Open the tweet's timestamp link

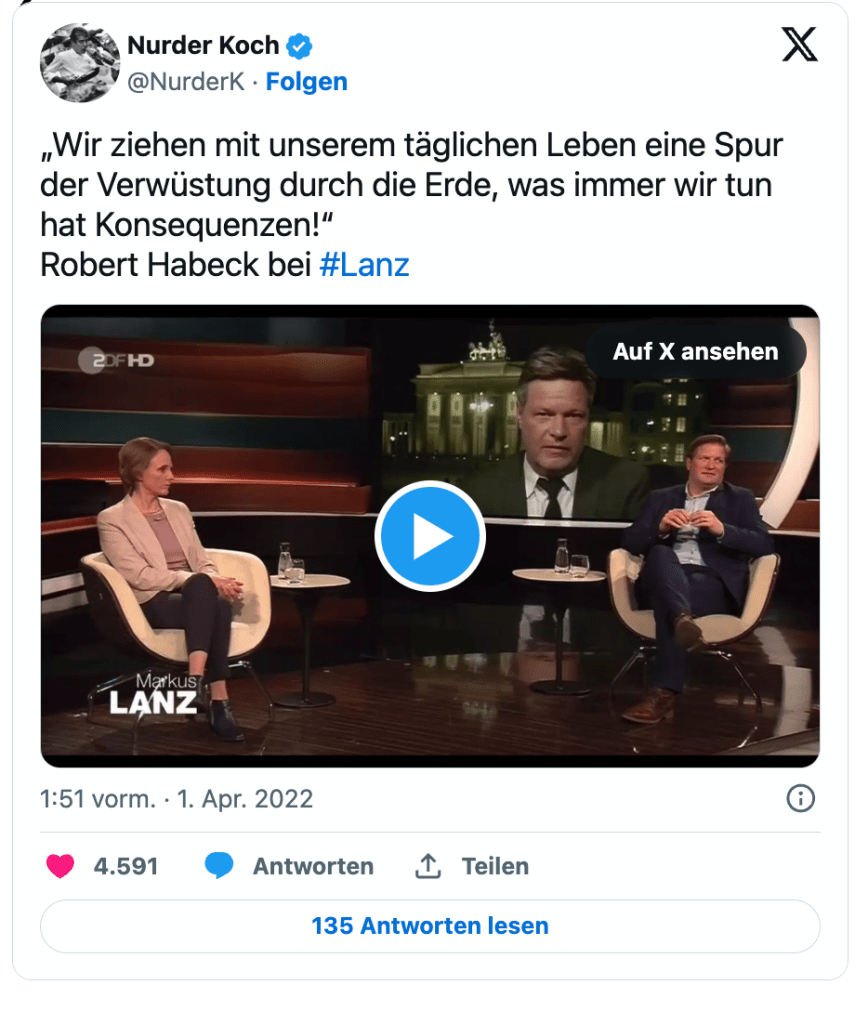click(177, 799)
